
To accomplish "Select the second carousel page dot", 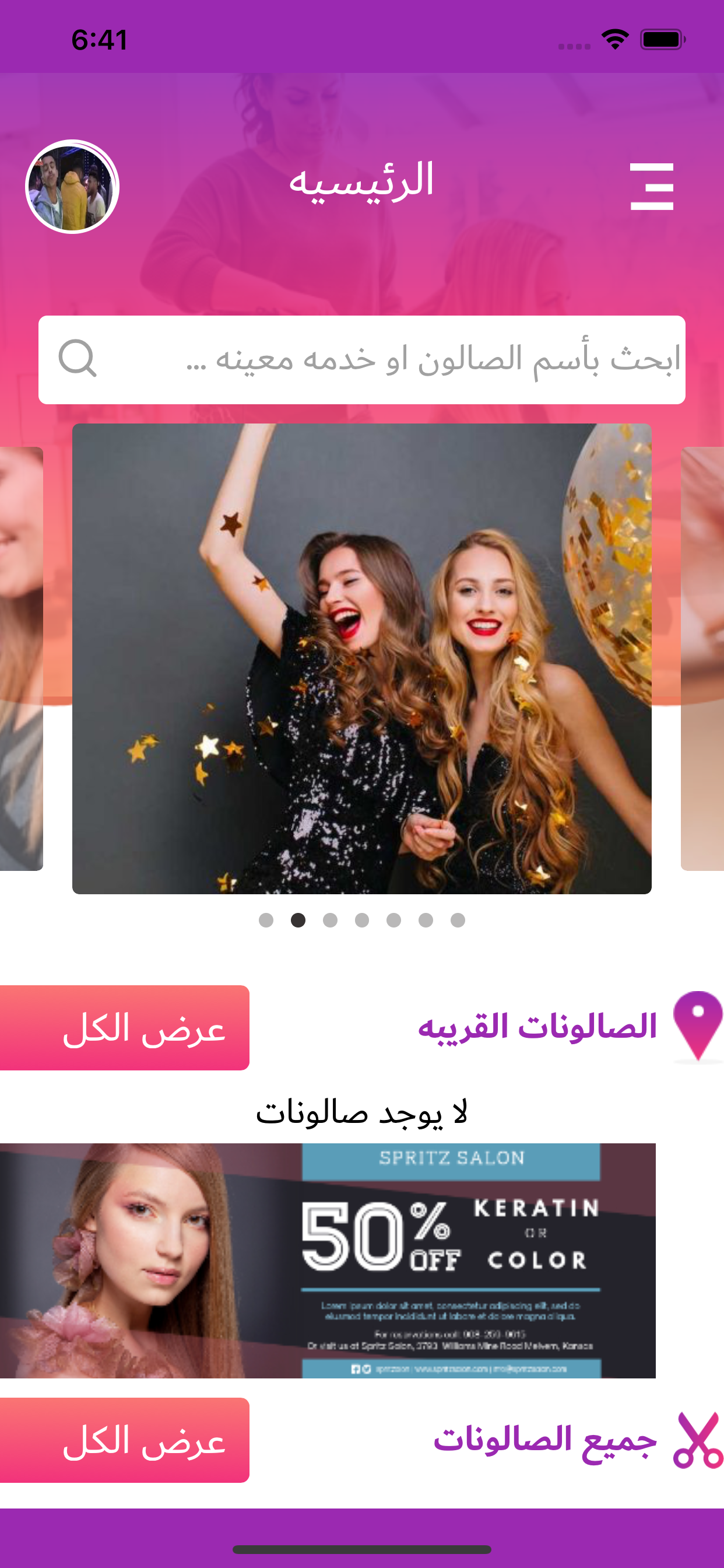I will click(297, 922).
